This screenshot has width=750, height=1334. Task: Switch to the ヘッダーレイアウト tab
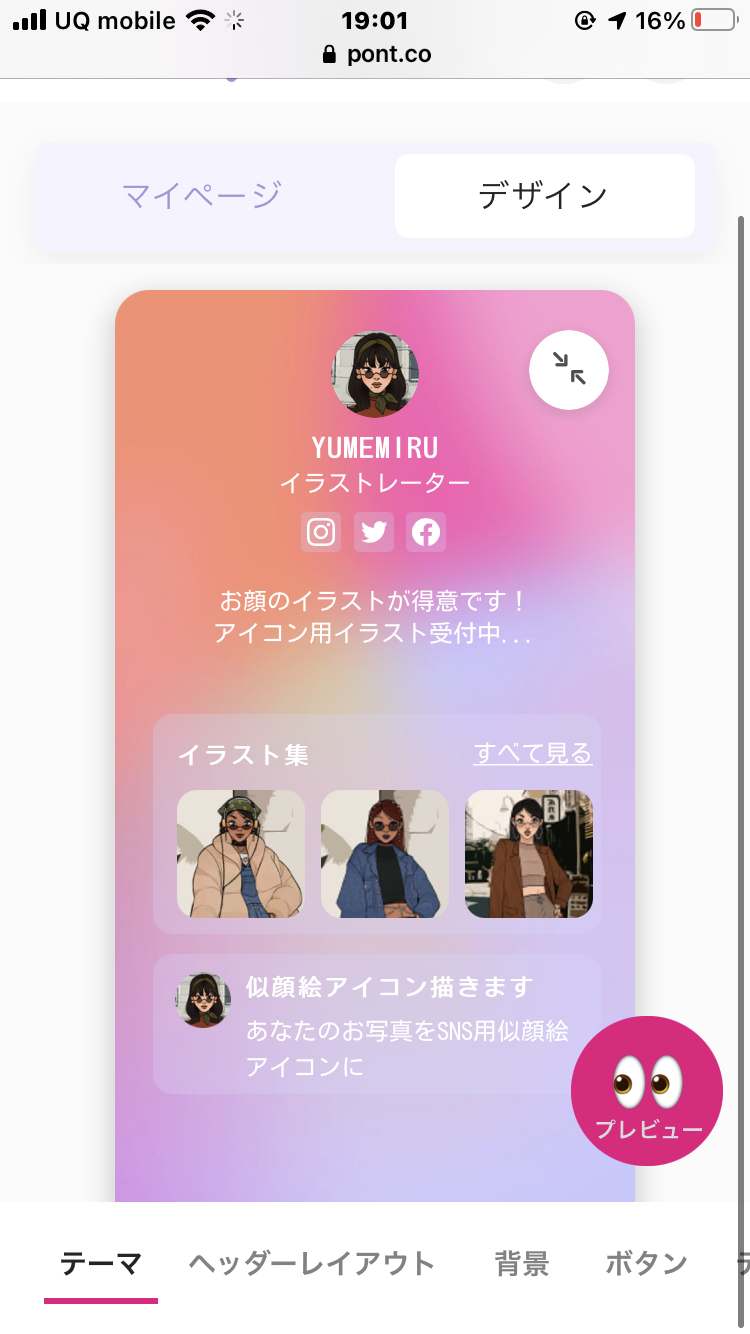click(312, 1264)
